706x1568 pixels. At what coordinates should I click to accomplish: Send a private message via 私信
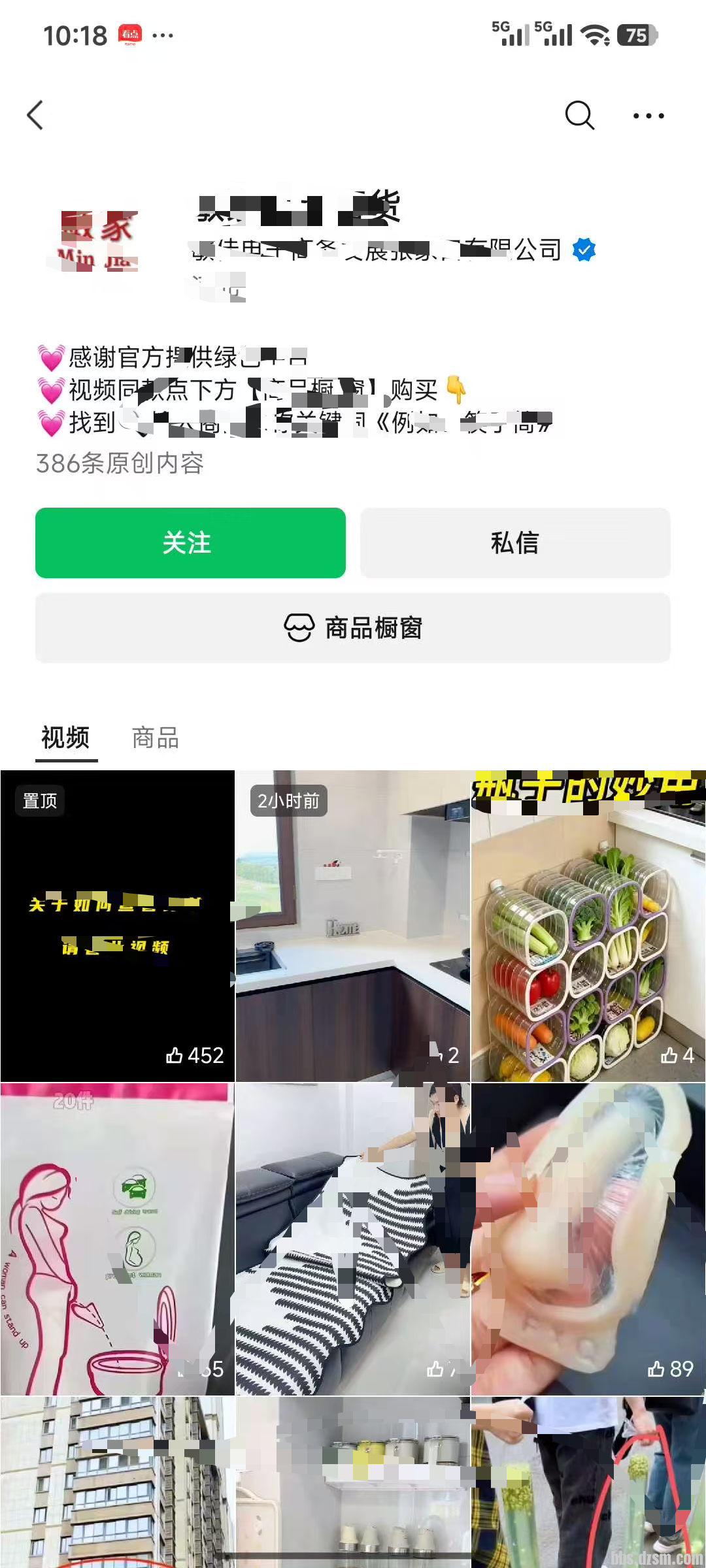[515, 543]
